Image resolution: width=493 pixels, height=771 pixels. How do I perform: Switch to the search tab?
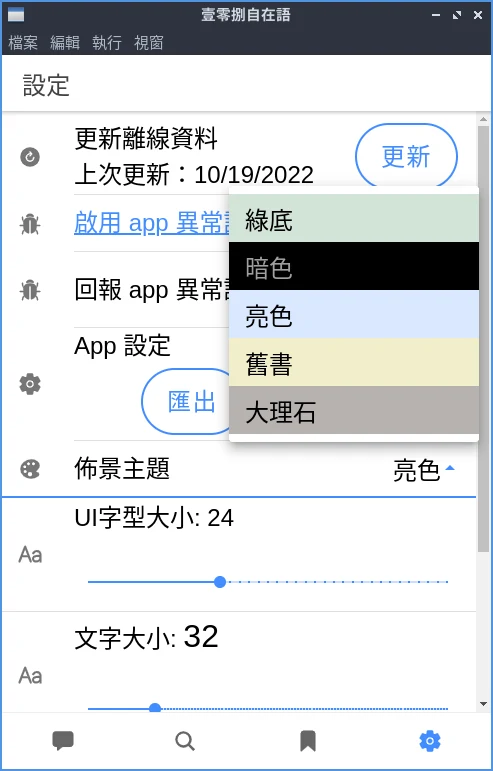(x=185, y=741)
